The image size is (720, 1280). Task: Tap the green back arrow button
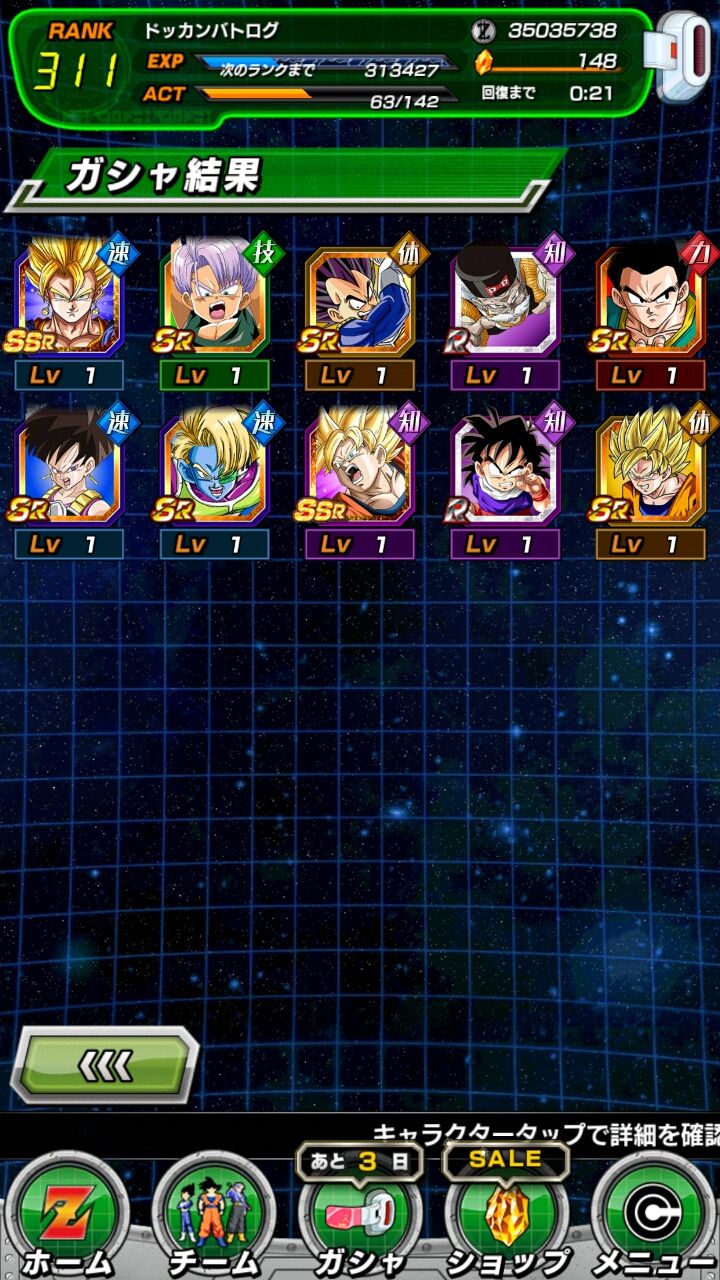pyautogui.click(x=105, y=1065)
